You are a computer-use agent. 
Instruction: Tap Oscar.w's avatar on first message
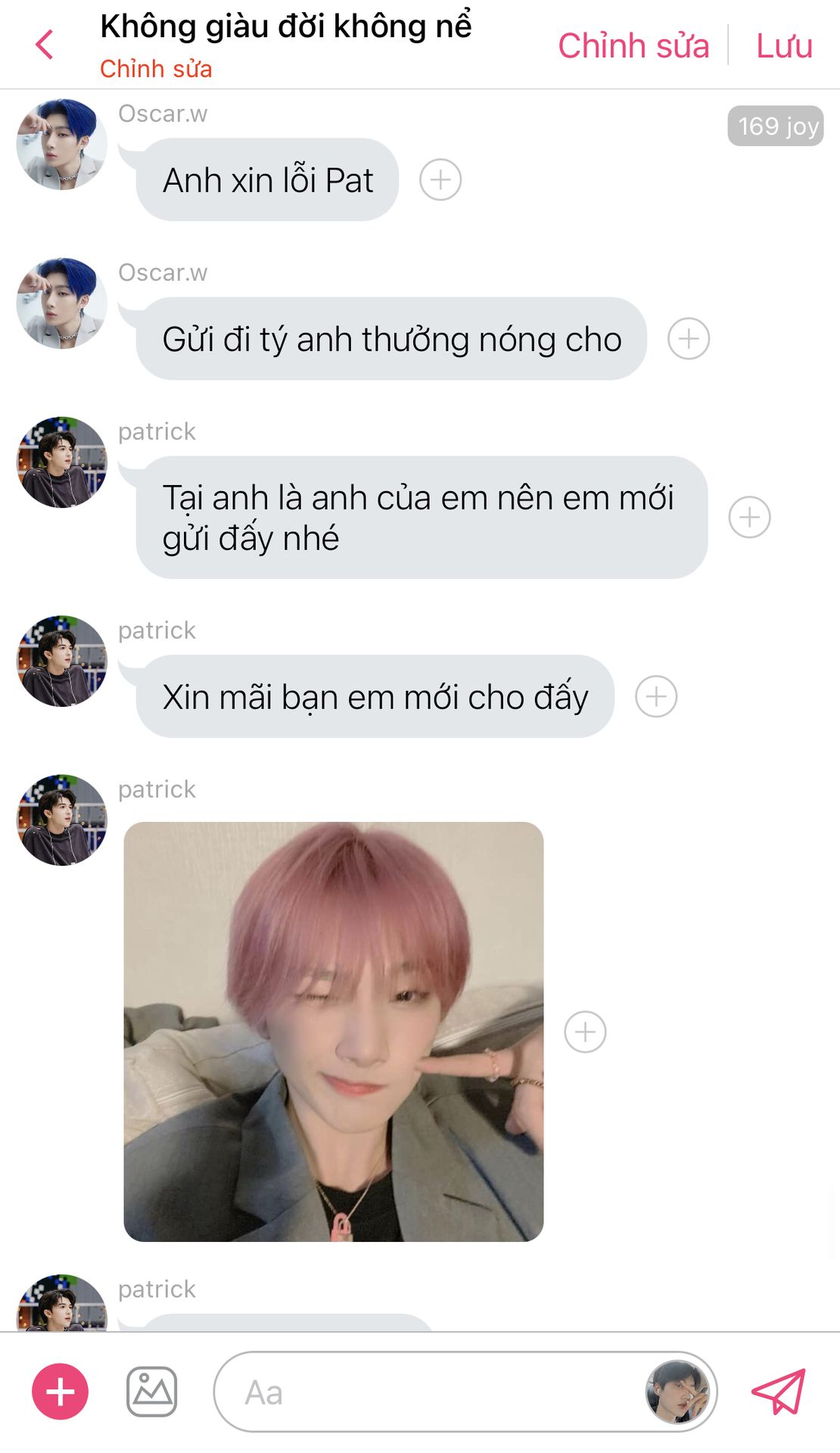(x=62, y=144)
